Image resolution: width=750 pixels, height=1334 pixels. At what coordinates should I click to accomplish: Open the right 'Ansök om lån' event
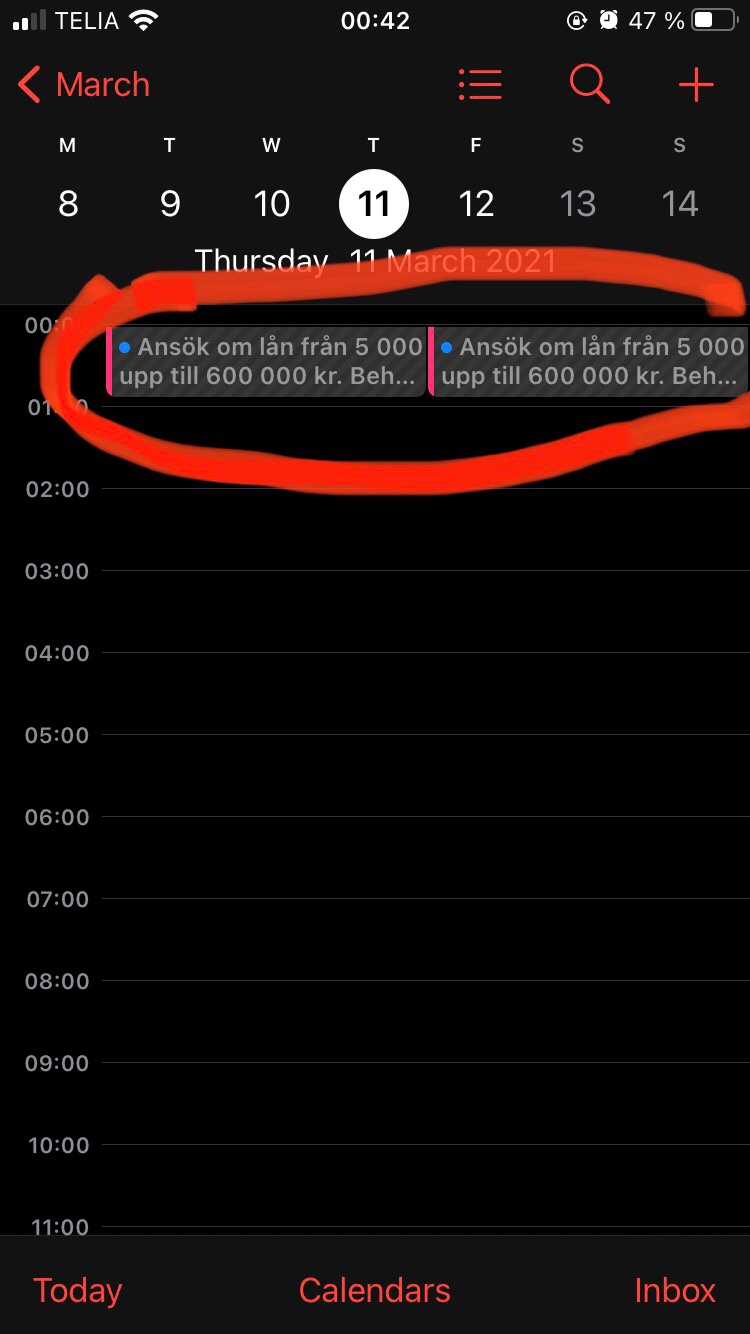pyautogui.click(x=590, y=361)
